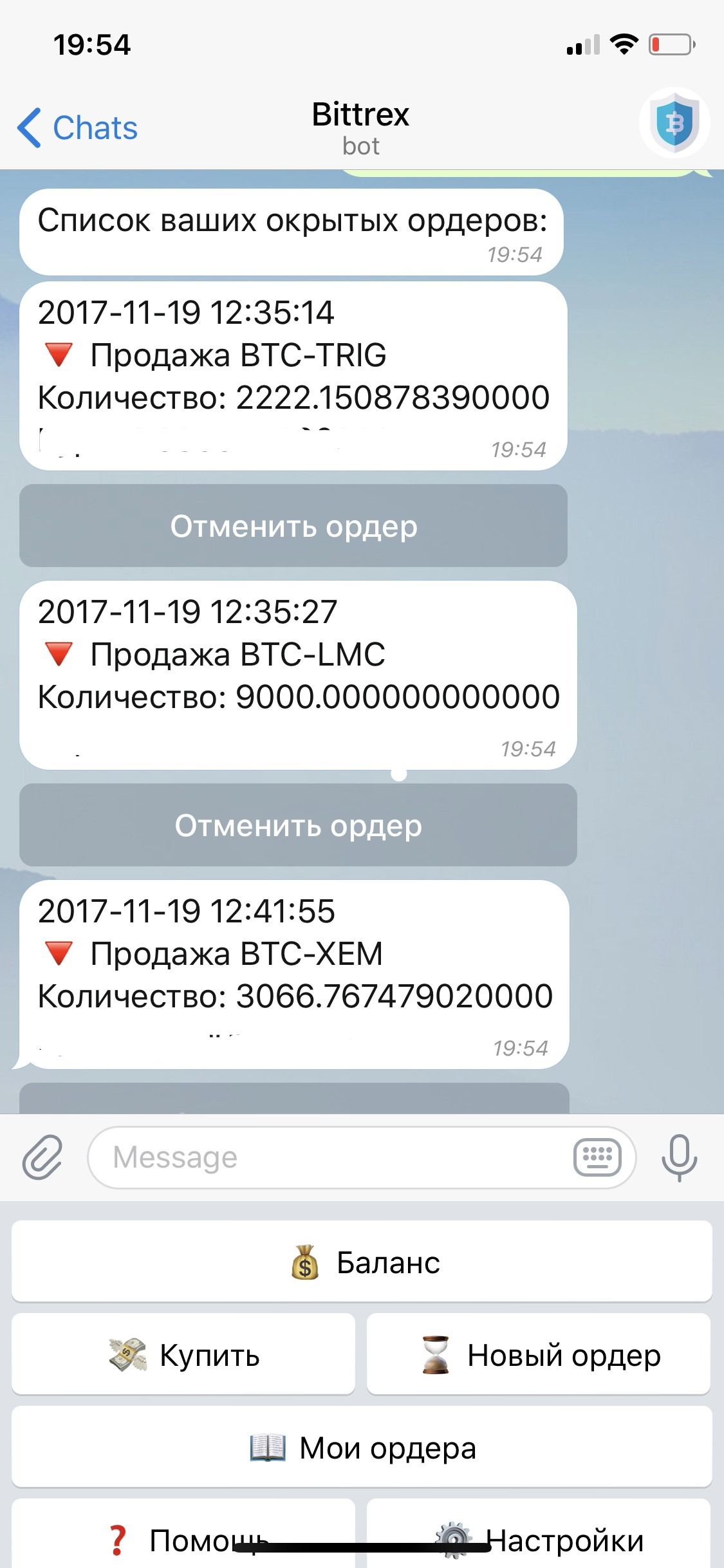This screenshot has height=1568, width=724.
Task: Cancel the BTC-LMC sell order
Action: [x=298, y=825]
